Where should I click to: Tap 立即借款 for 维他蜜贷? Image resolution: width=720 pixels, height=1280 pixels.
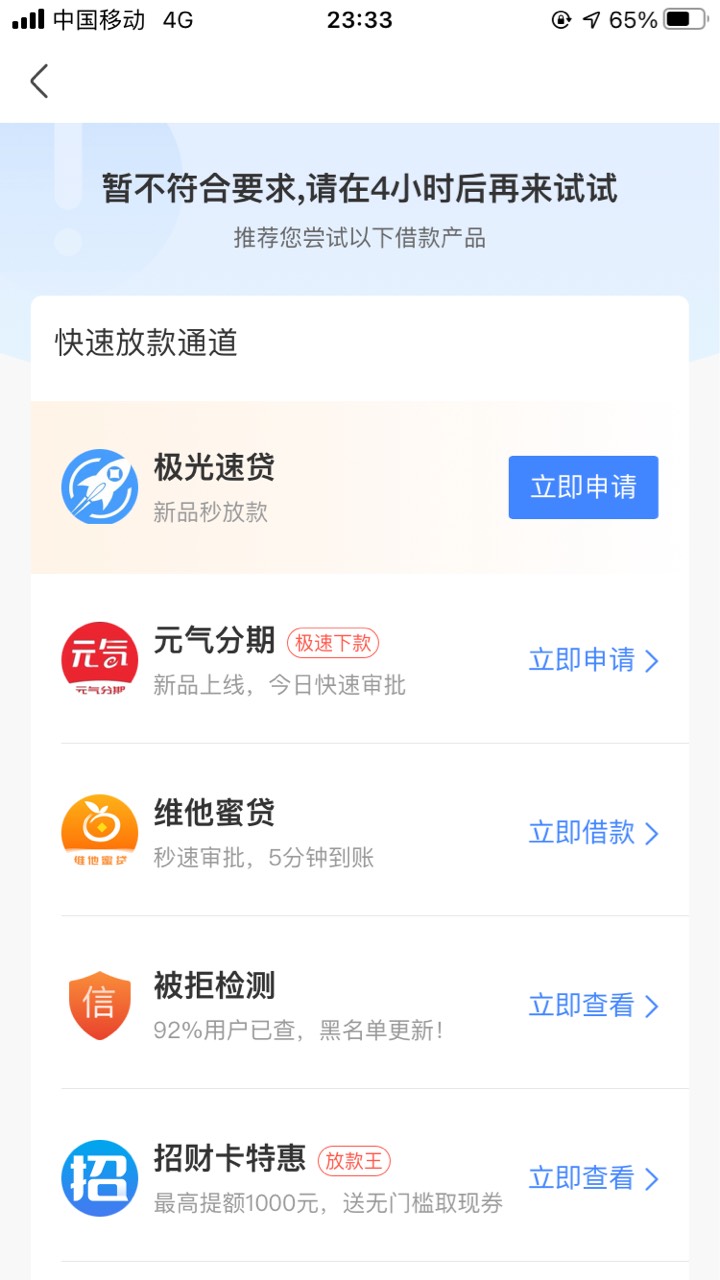594,833
